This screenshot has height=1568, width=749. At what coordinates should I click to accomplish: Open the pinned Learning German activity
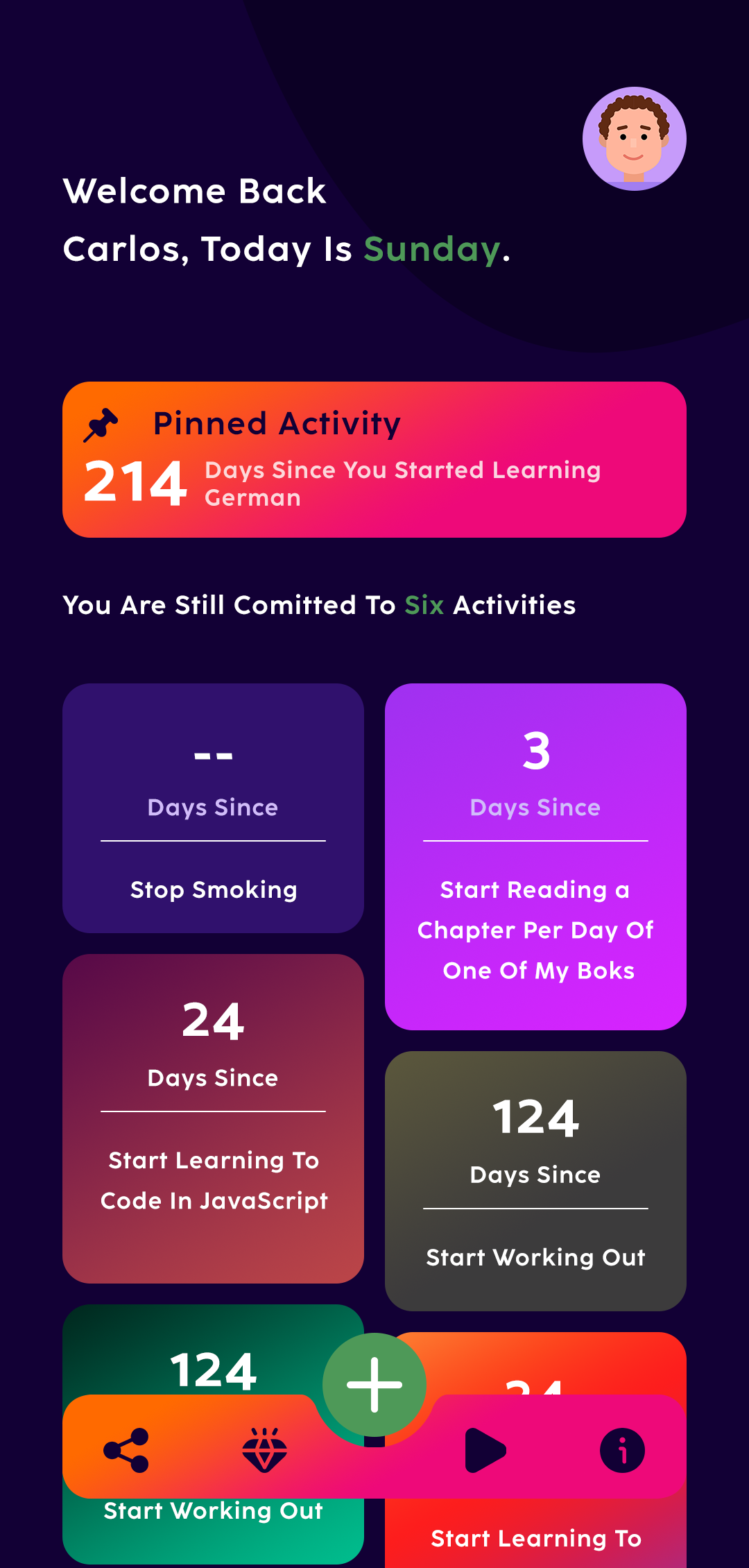[374, 459]
